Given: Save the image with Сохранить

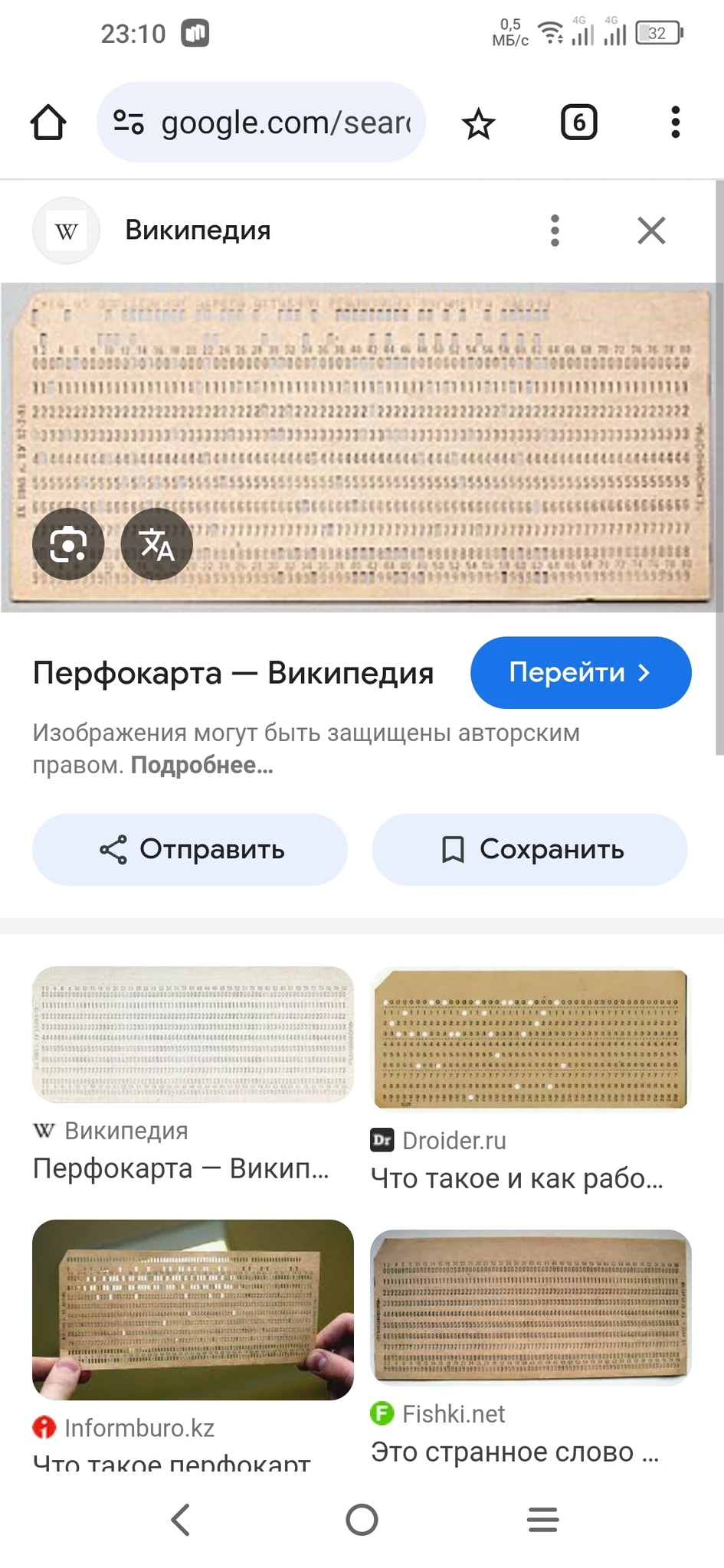Looking at the screenshot, I should [529, 849].
